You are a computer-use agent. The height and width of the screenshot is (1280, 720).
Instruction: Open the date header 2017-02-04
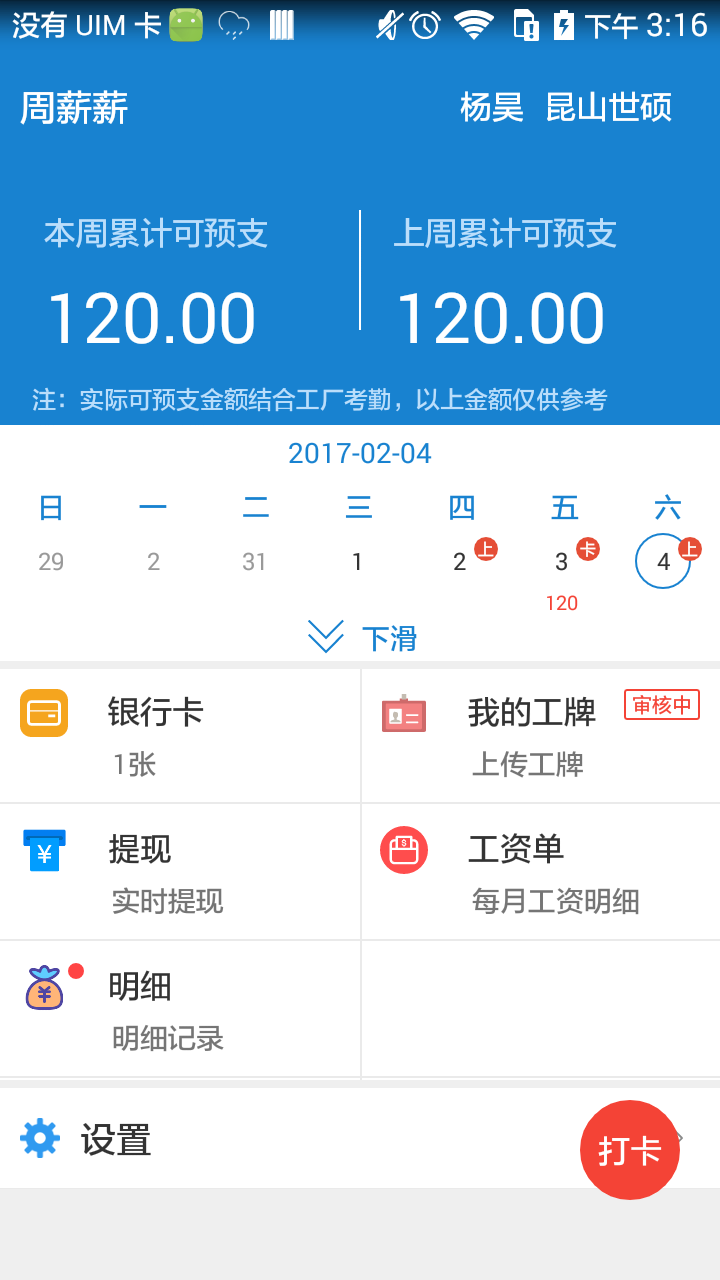click(x=360, y=453)
